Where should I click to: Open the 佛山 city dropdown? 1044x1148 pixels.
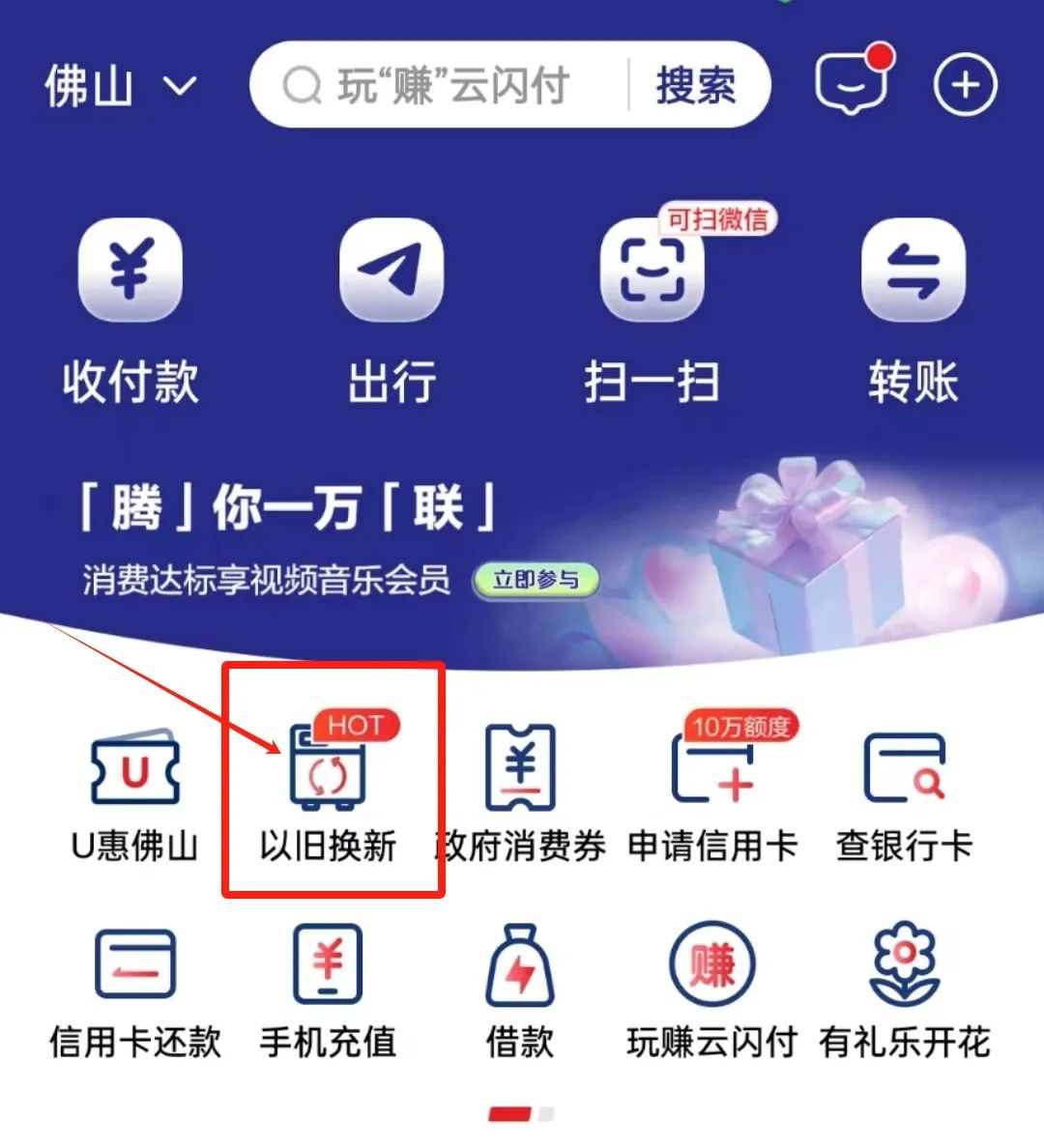tap(120, 86)
